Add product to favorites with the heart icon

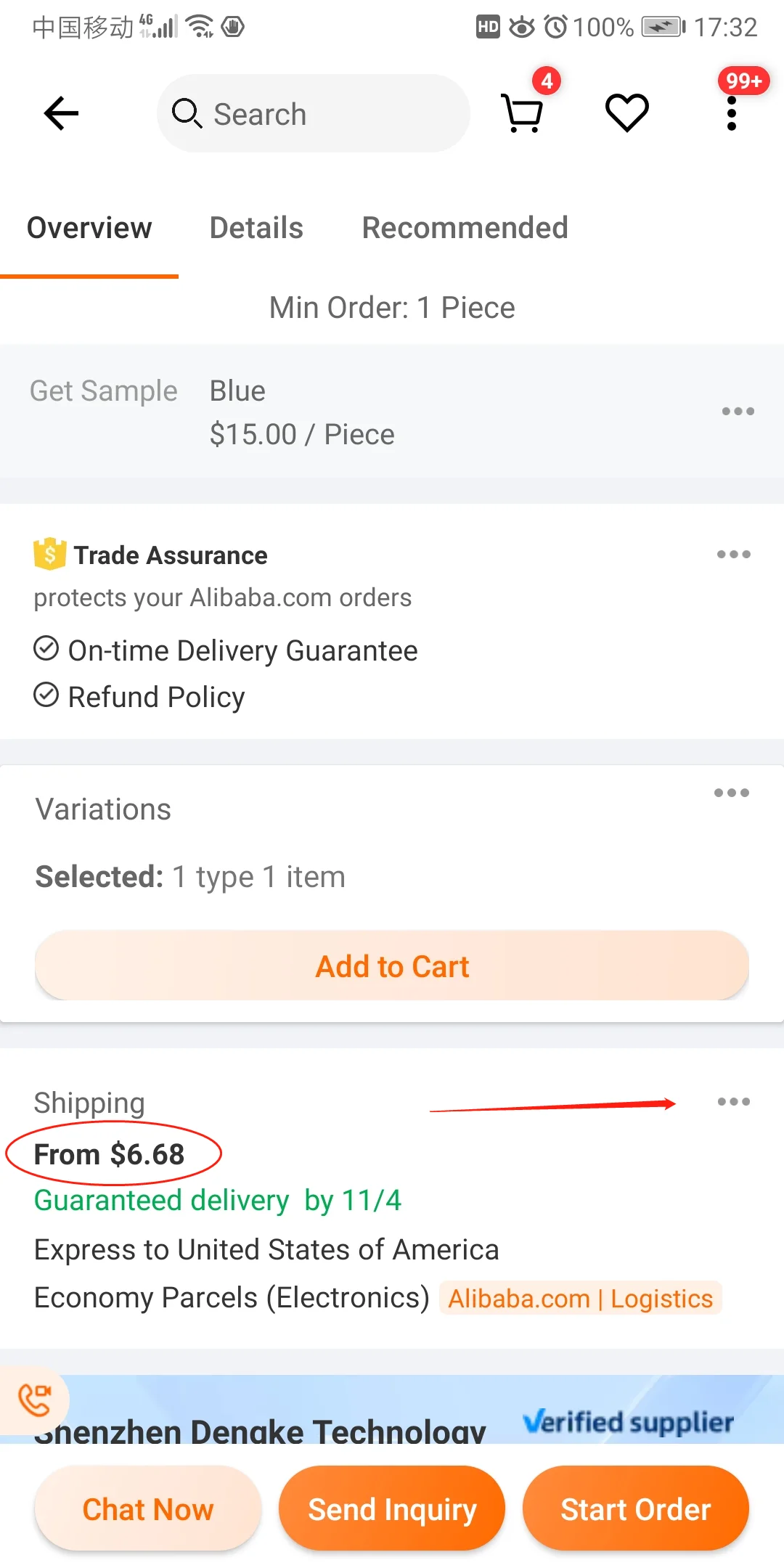[627, 113]
